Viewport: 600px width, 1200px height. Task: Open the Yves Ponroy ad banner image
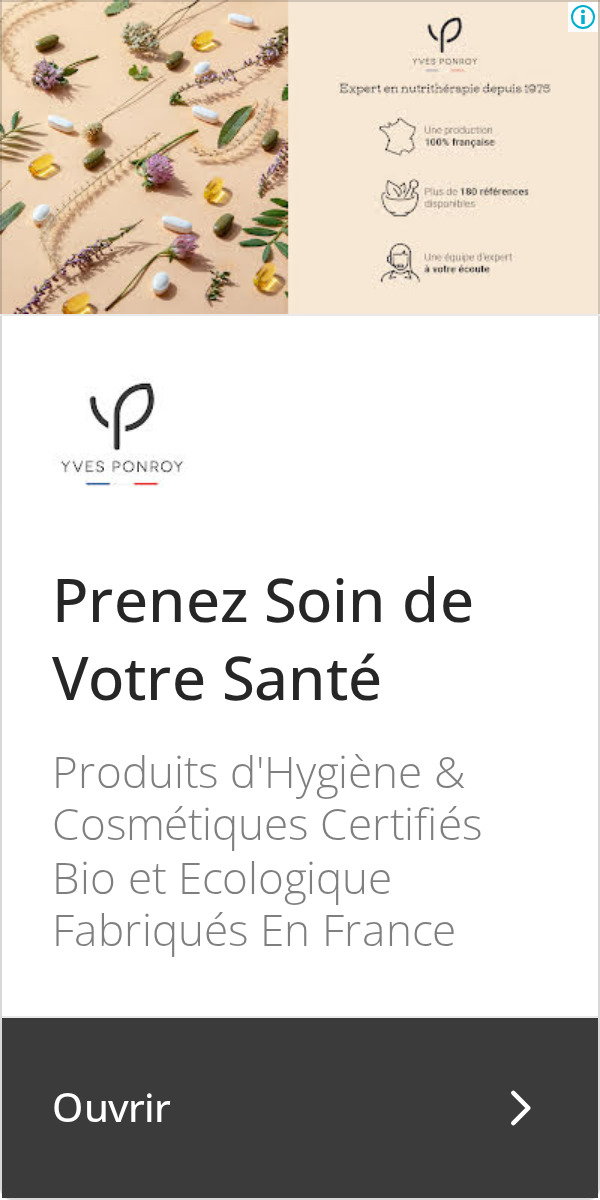pyautogui.click(x=300, y=158)
